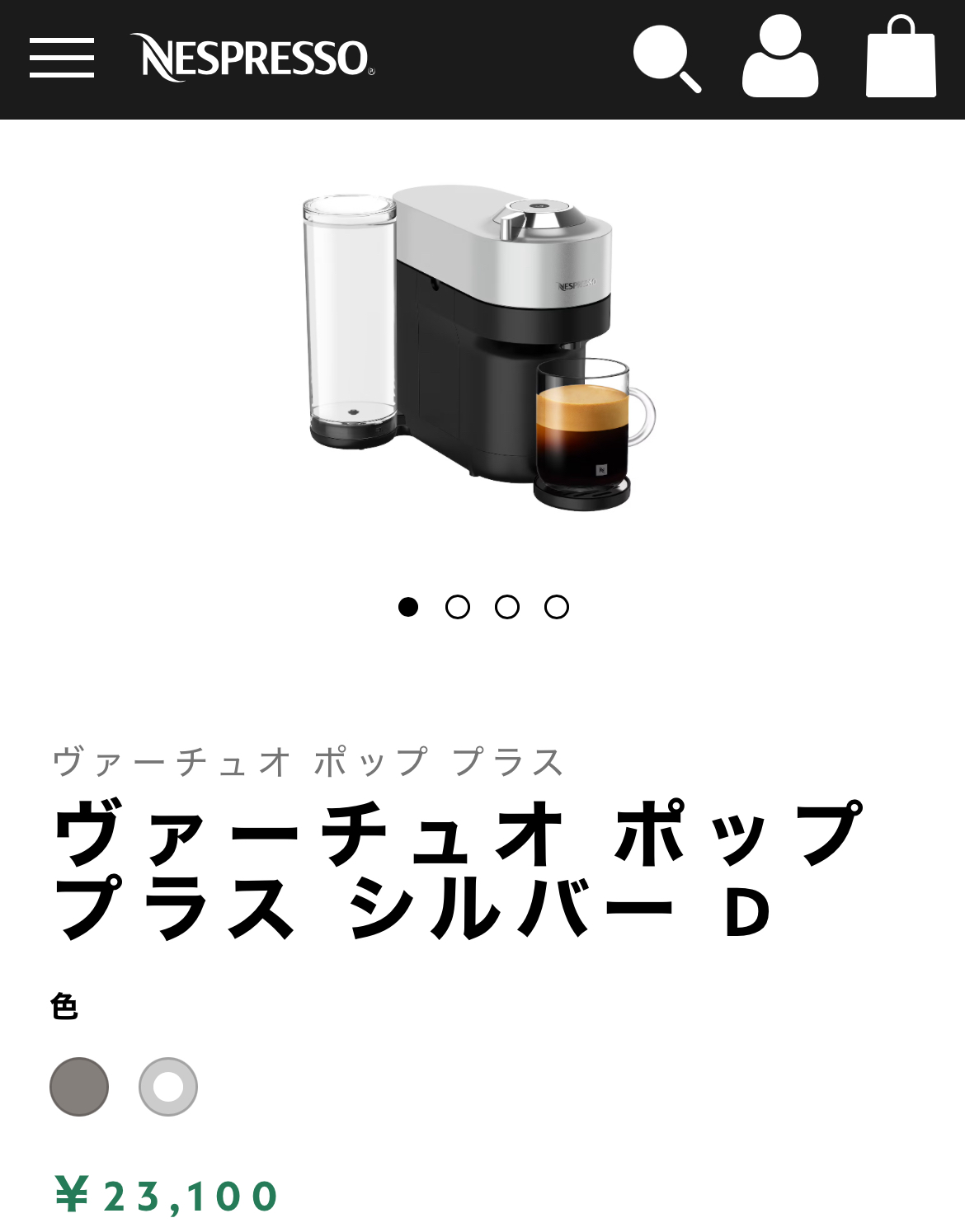Image resolution: width=965 pixels, height=1232 pixels.
Task: Open the search magnifier
Action: [666, 58]
